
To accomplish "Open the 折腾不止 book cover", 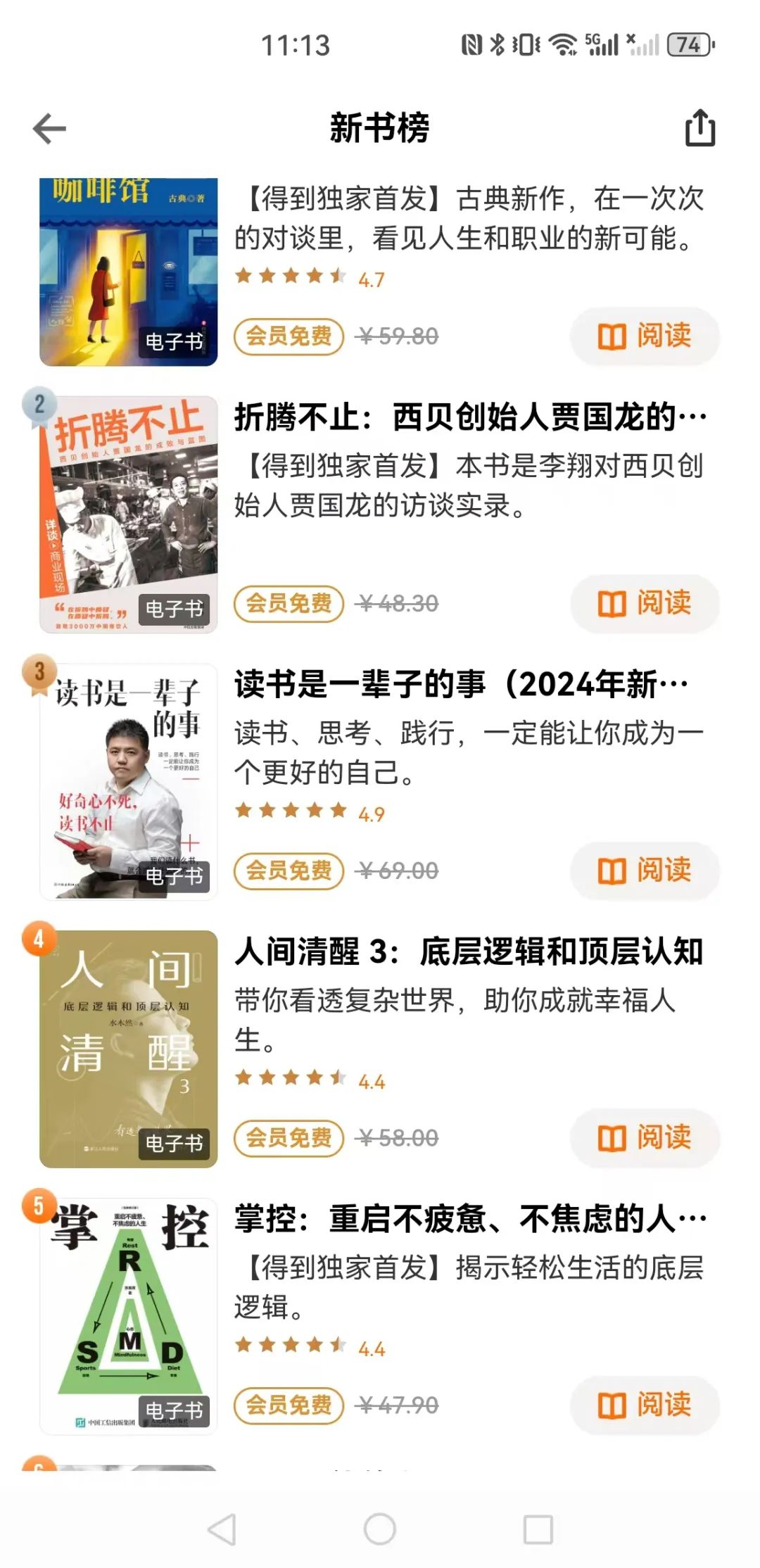I will pyautogui.click(x=128, y=514).
